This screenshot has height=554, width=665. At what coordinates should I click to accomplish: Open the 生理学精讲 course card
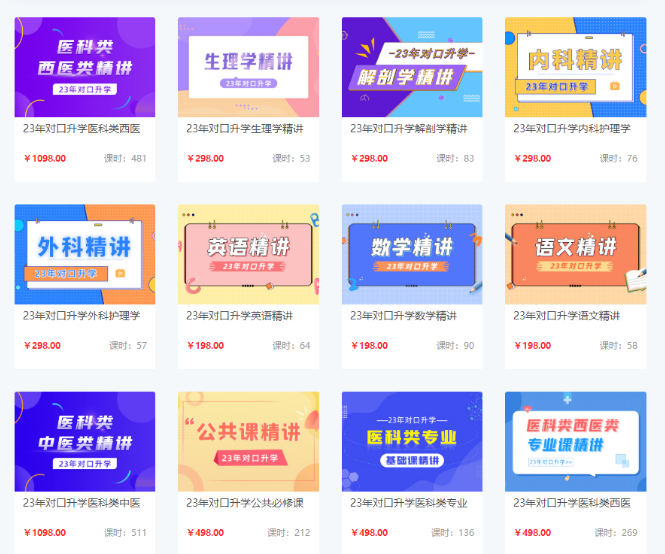[248, 68]
